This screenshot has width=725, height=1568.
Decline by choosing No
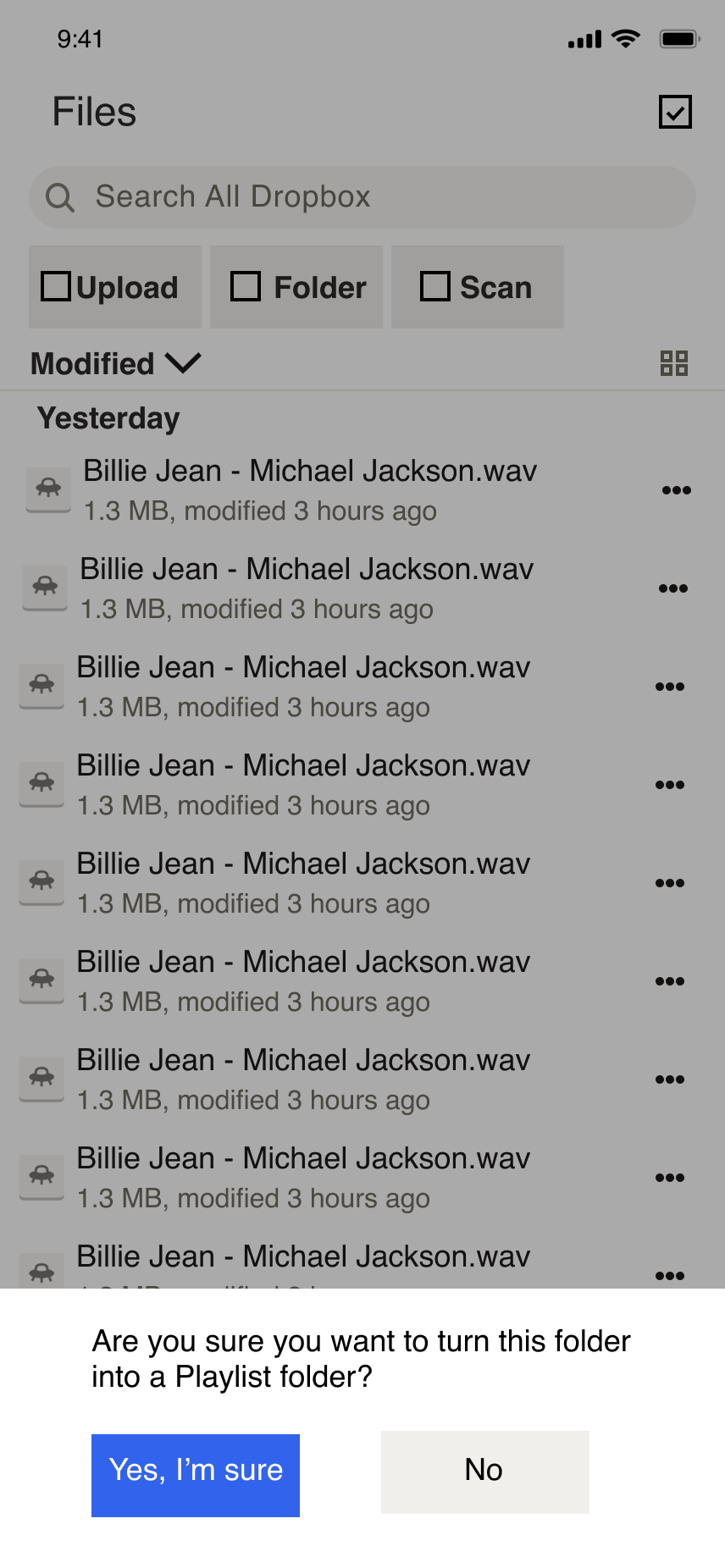click(x=484, y=1471)
